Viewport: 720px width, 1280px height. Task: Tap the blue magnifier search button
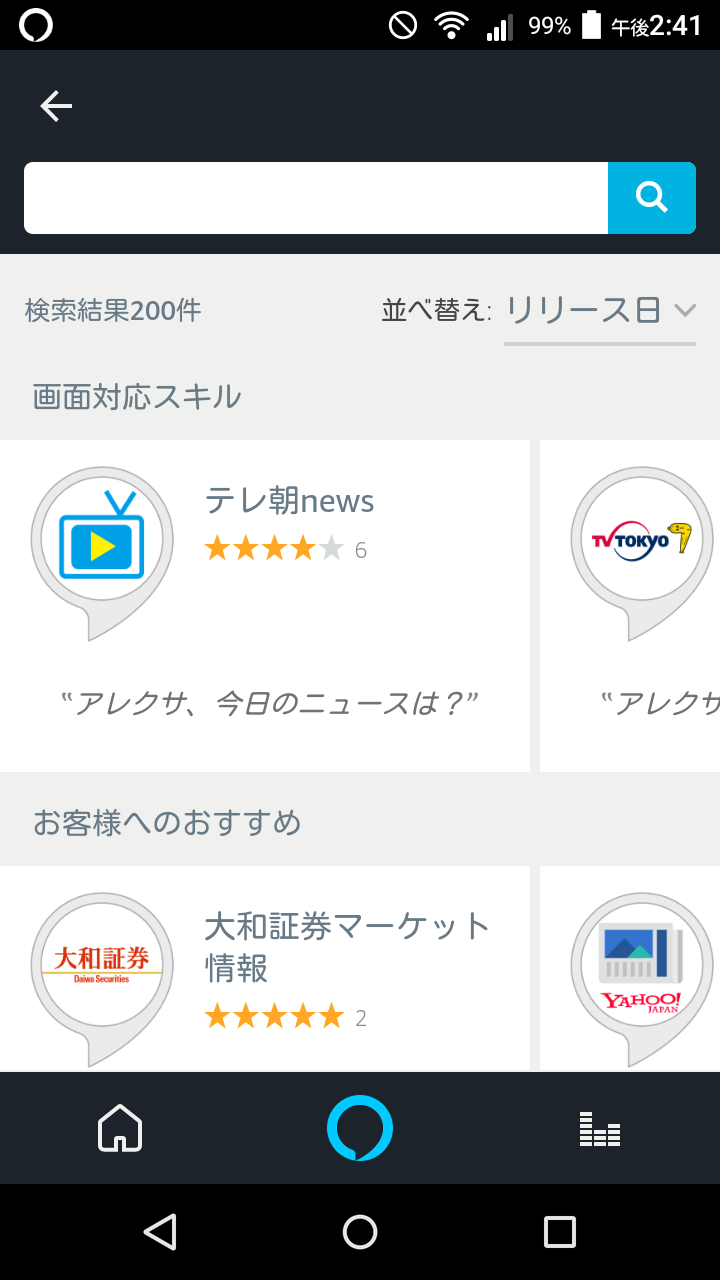[x=652, y=198]
